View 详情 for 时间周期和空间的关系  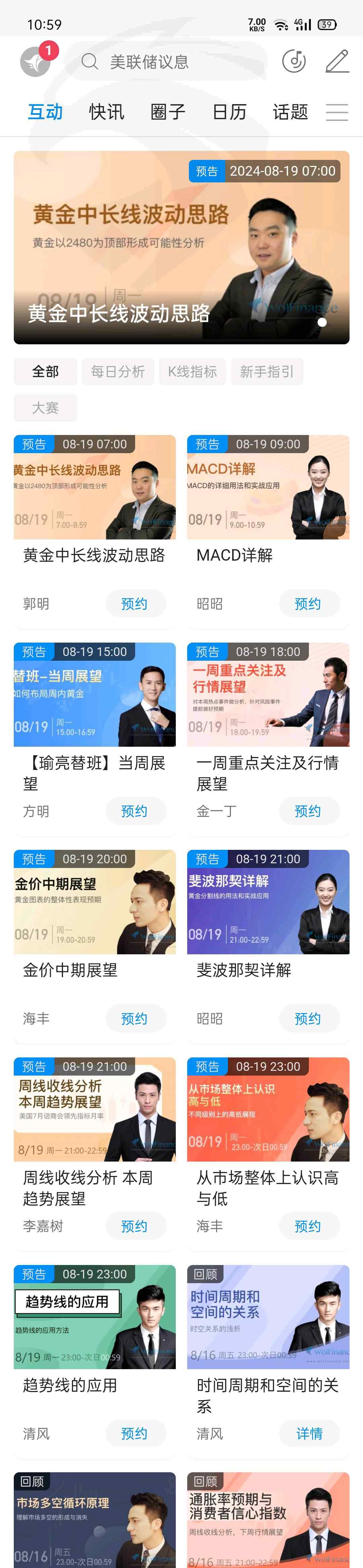[x=309, y=1434]
